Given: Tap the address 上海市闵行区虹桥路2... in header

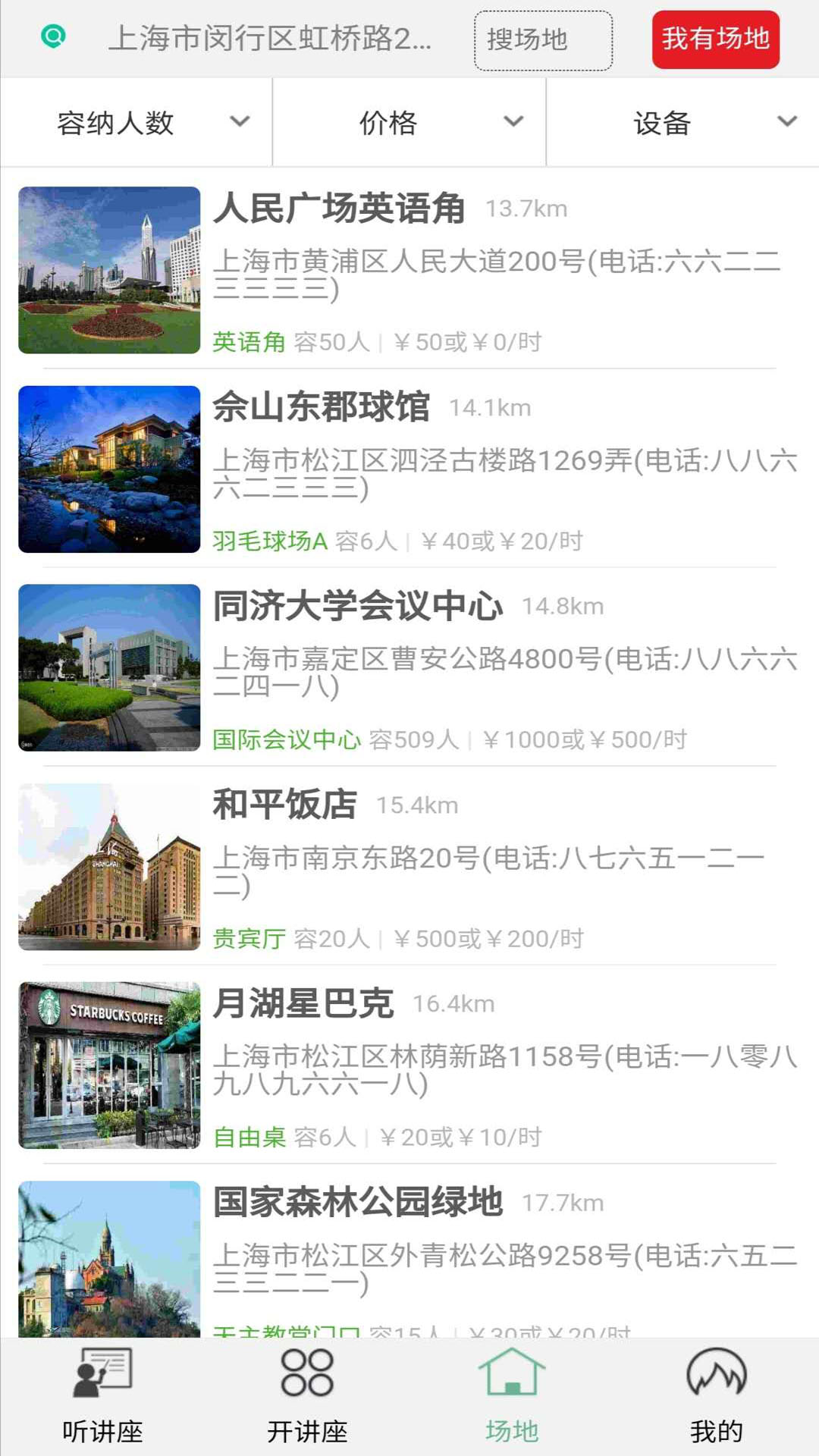Looking at the screenshot, I should [x=269, y=38].
